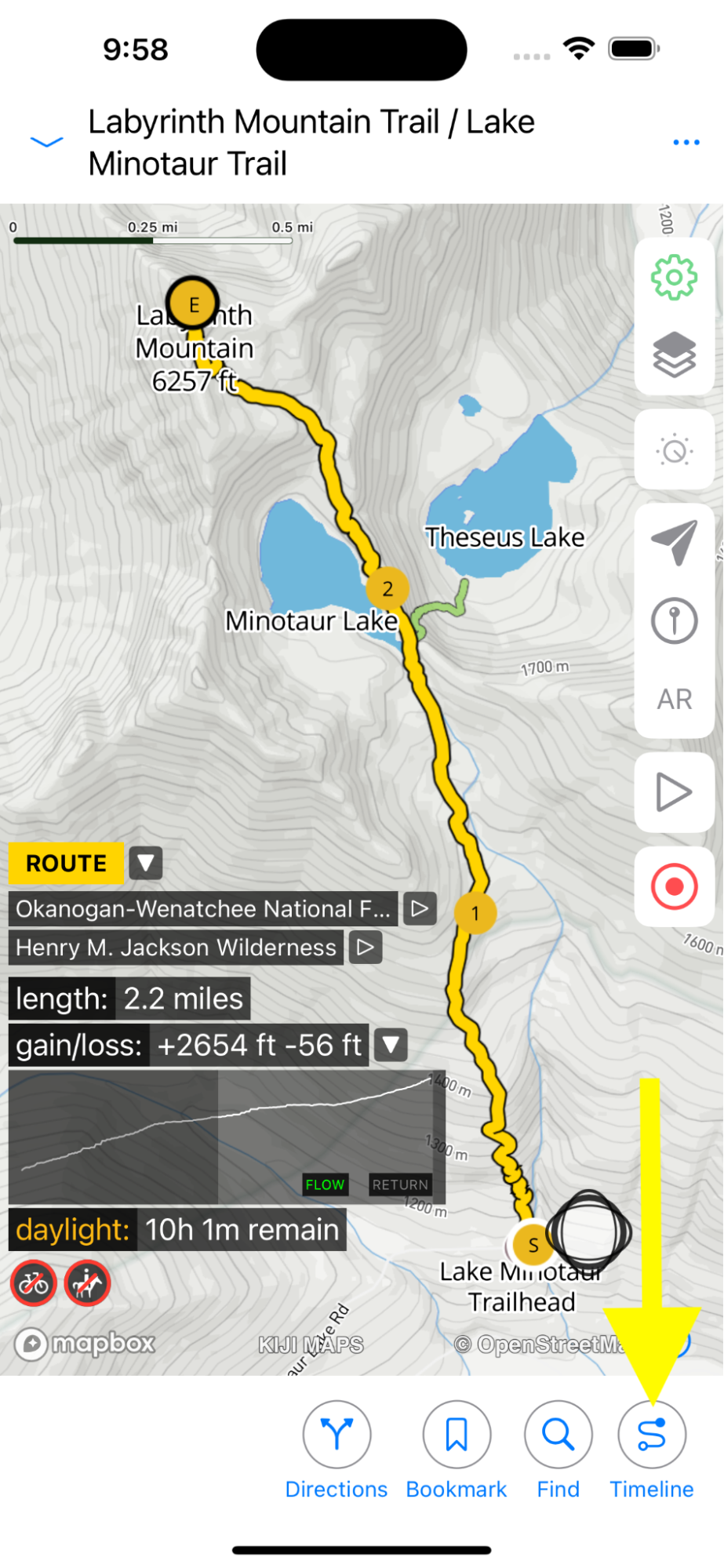Open the map layers selector

pyautogui.click(x=674, y=355)
